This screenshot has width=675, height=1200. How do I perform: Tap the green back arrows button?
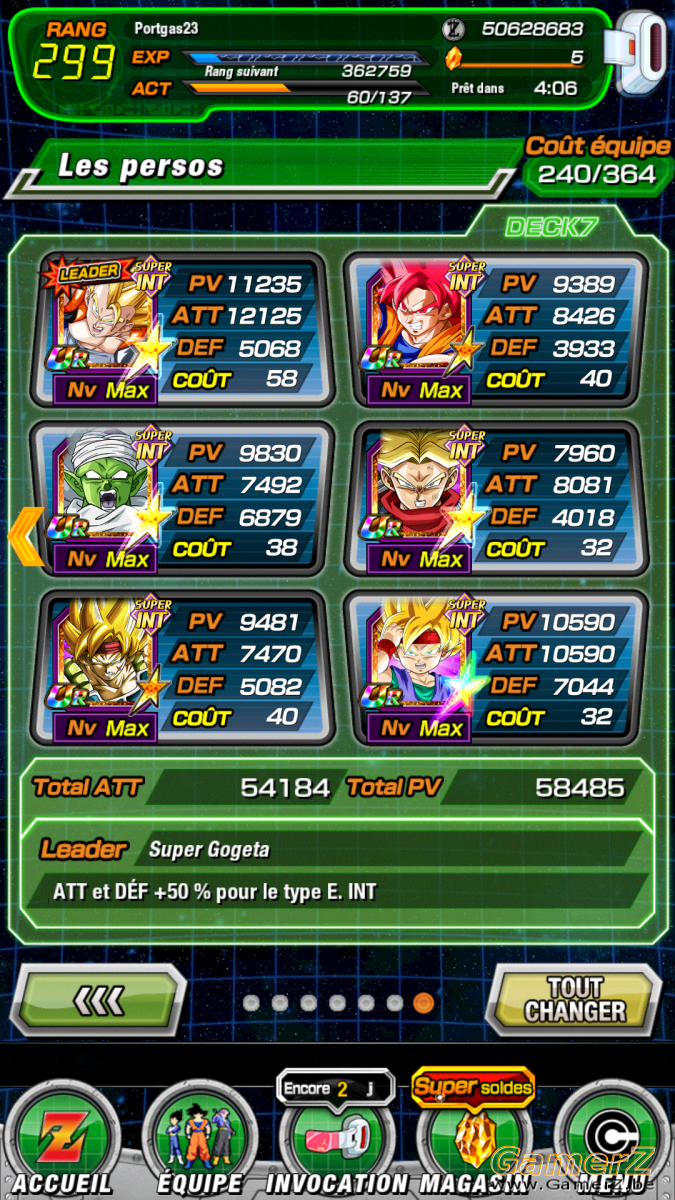[x=103, y=999]
